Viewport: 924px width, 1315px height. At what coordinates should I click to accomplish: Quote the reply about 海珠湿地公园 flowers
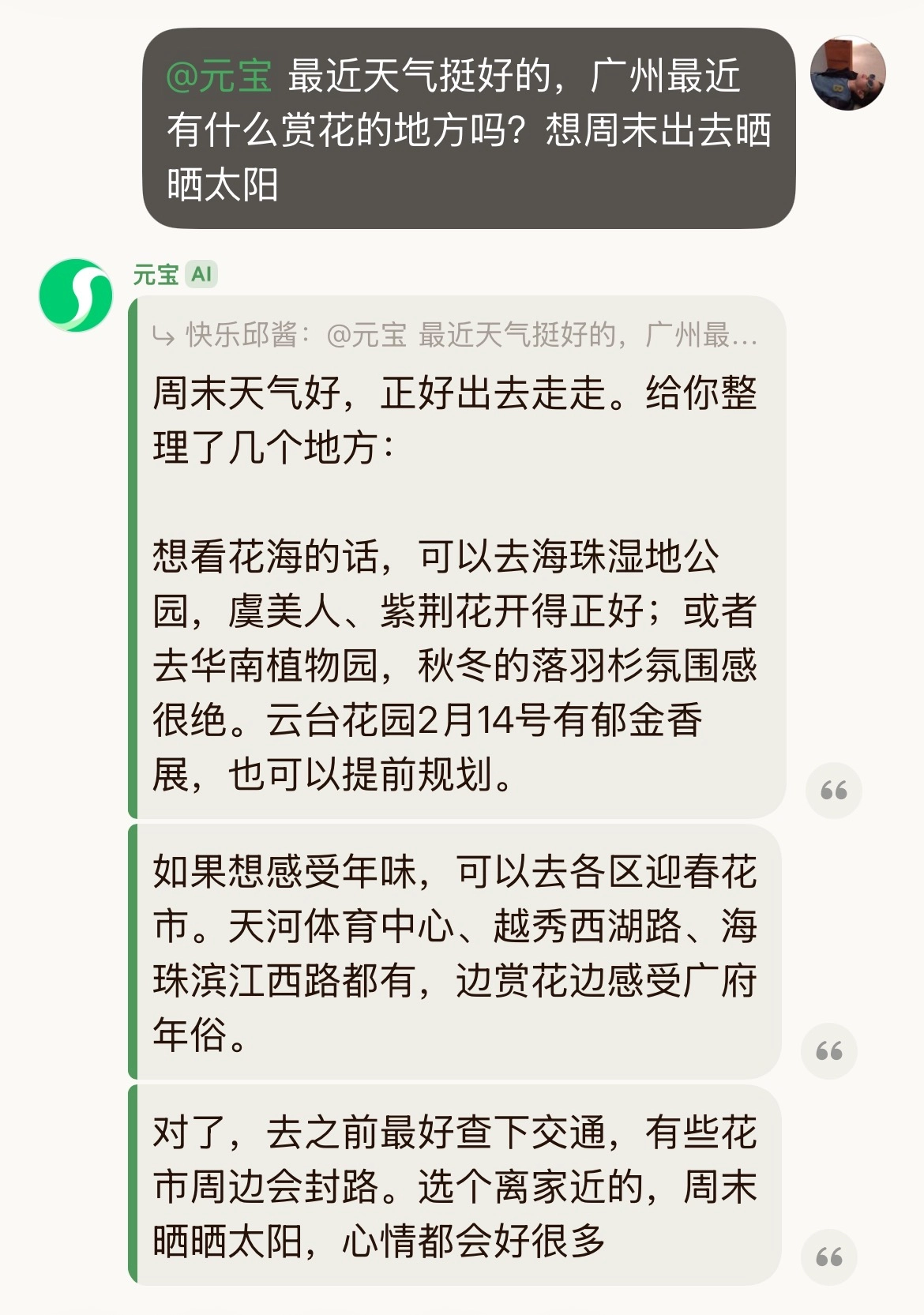coord(833,791)
